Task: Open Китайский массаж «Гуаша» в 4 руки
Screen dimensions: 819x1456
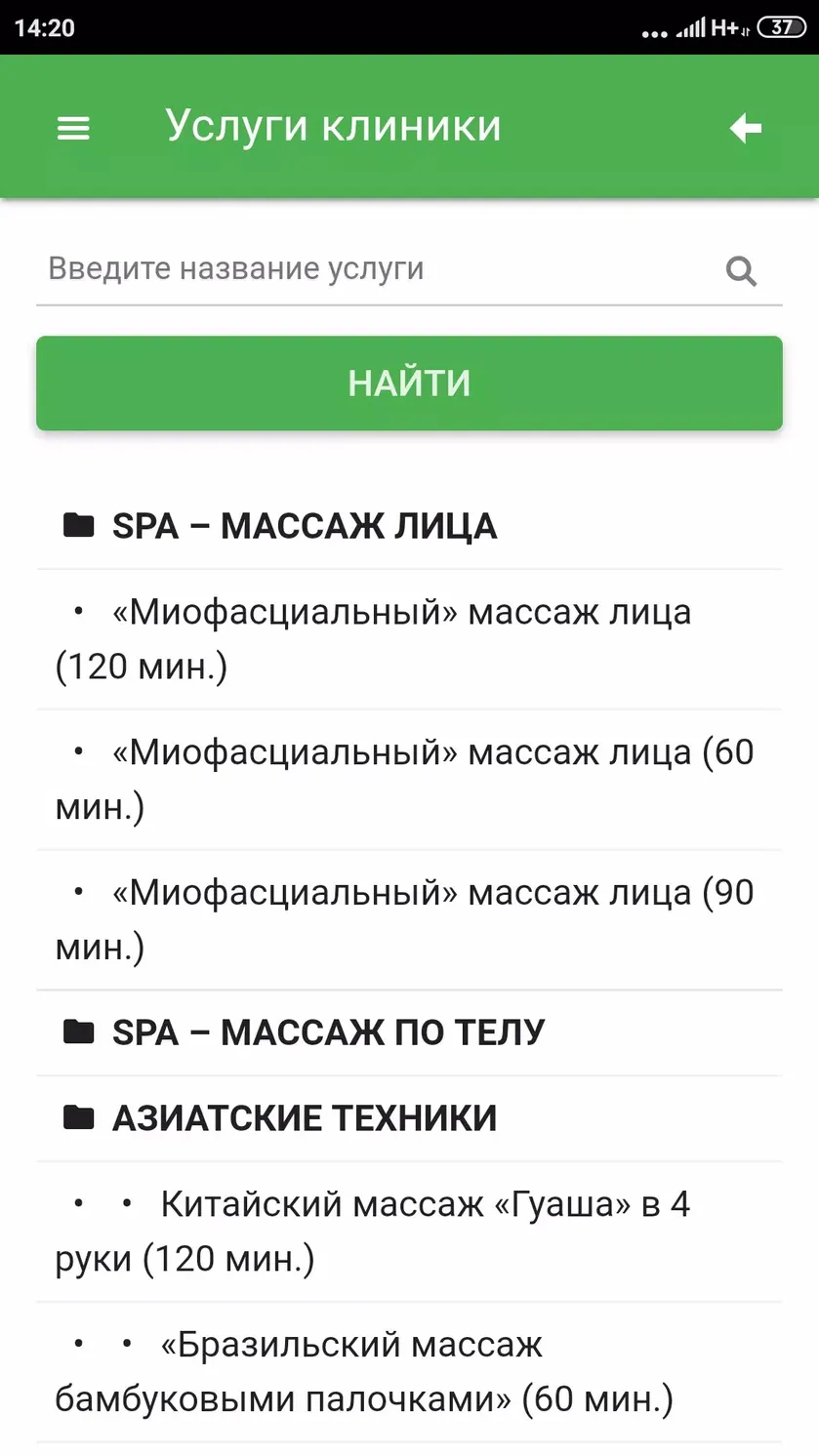Action: click(409, 1232)
